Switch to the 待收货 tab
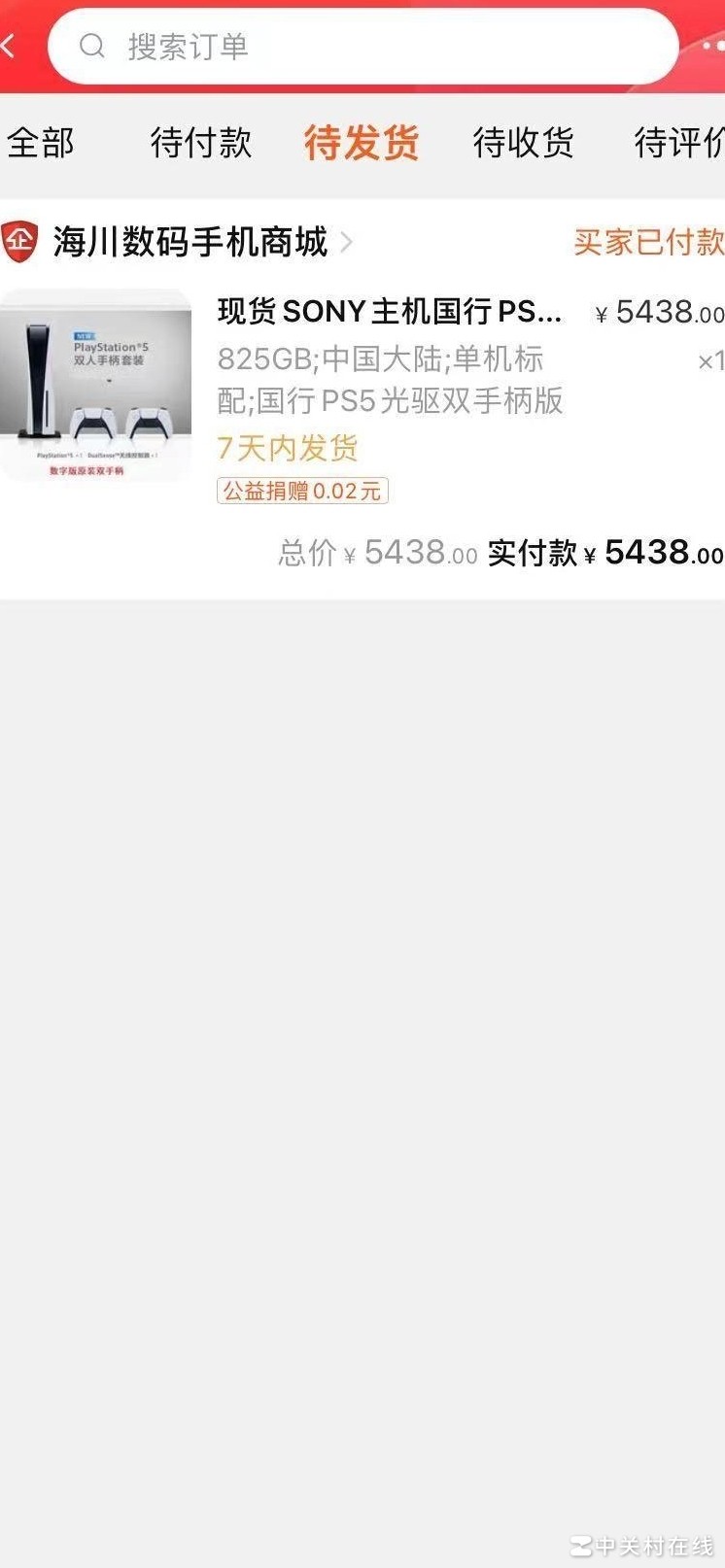Viewport: 725px width, 1568px height. [523, 142]
